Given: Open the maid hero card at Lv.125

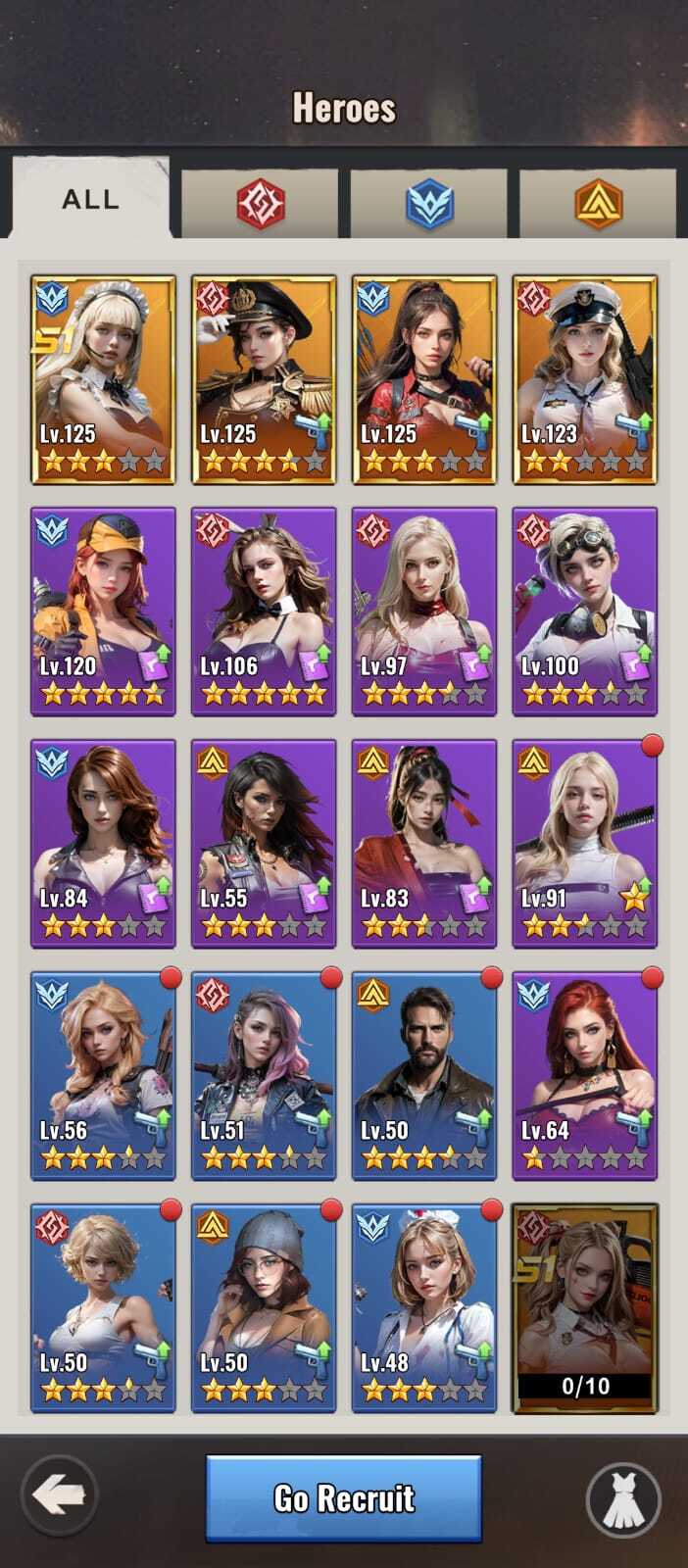Looking at the screenshot, I should (x=103, y=379).
